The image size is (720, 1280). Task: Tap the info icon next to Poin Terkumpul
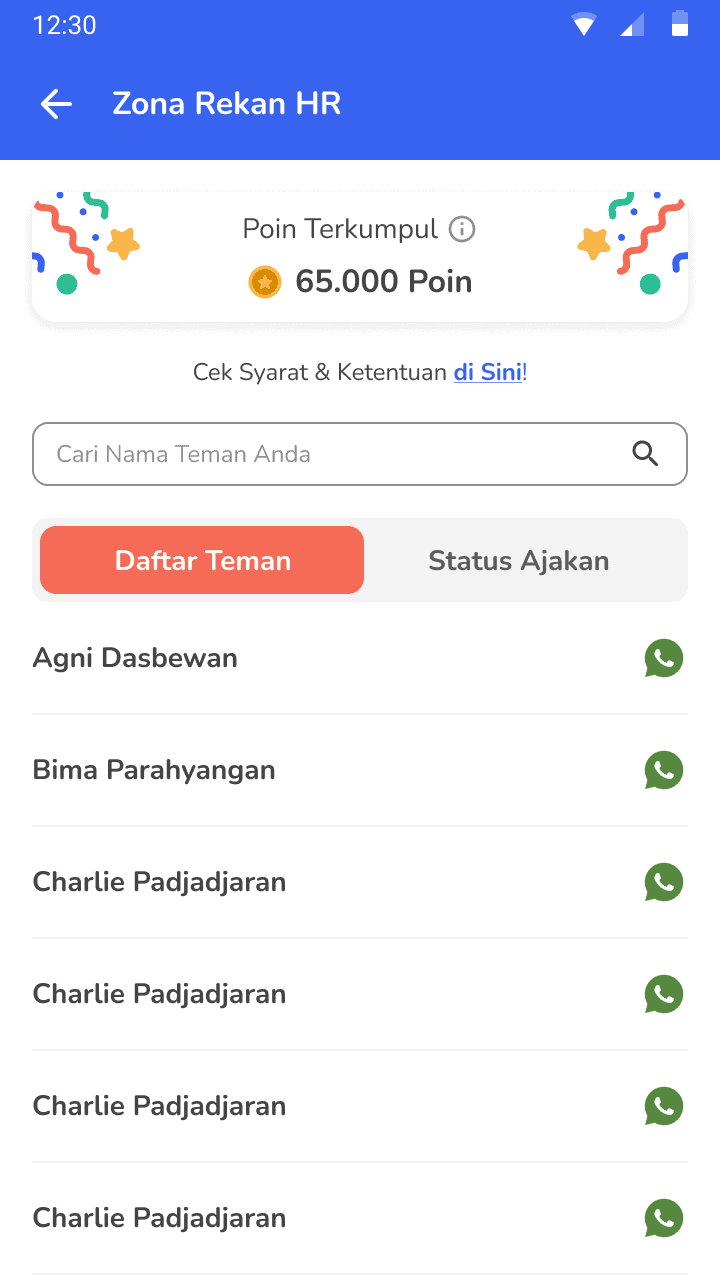tap(461, 229)
